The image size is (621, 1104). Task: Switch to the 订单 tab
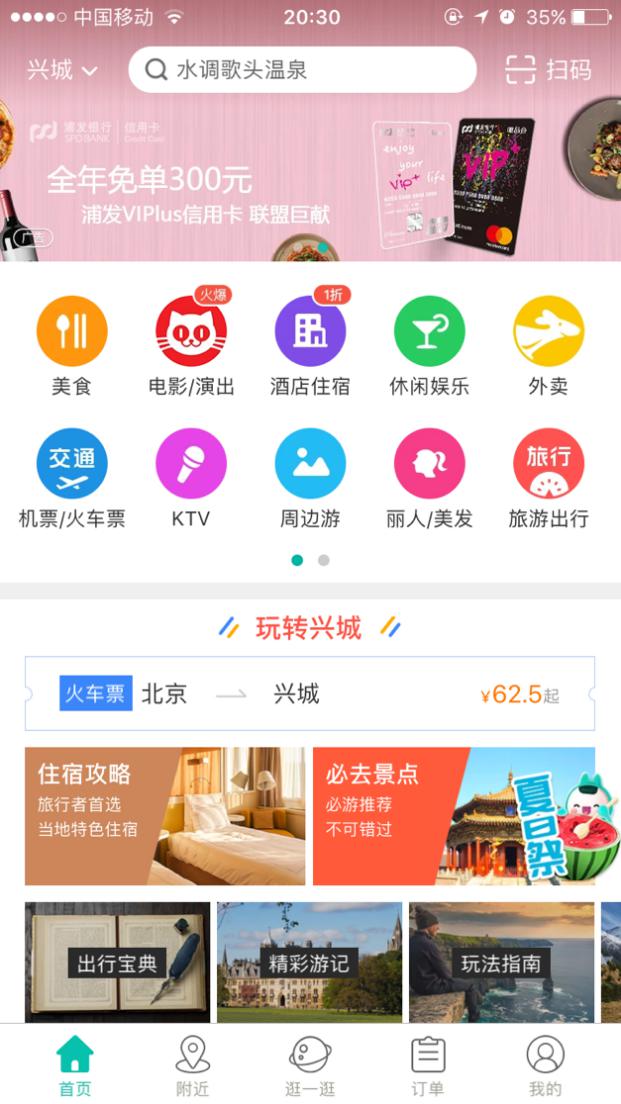click(x=428, y=1066)
